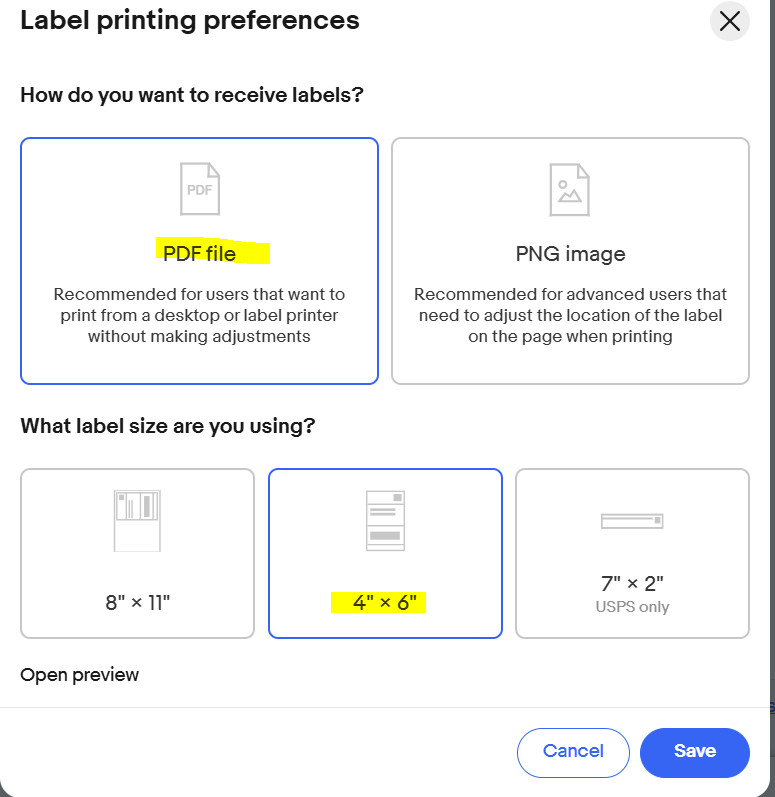The width and height of the screenshot is (775, 797).
Task: Select the 4" × 6" label size
Action: (x=385, y=553)
